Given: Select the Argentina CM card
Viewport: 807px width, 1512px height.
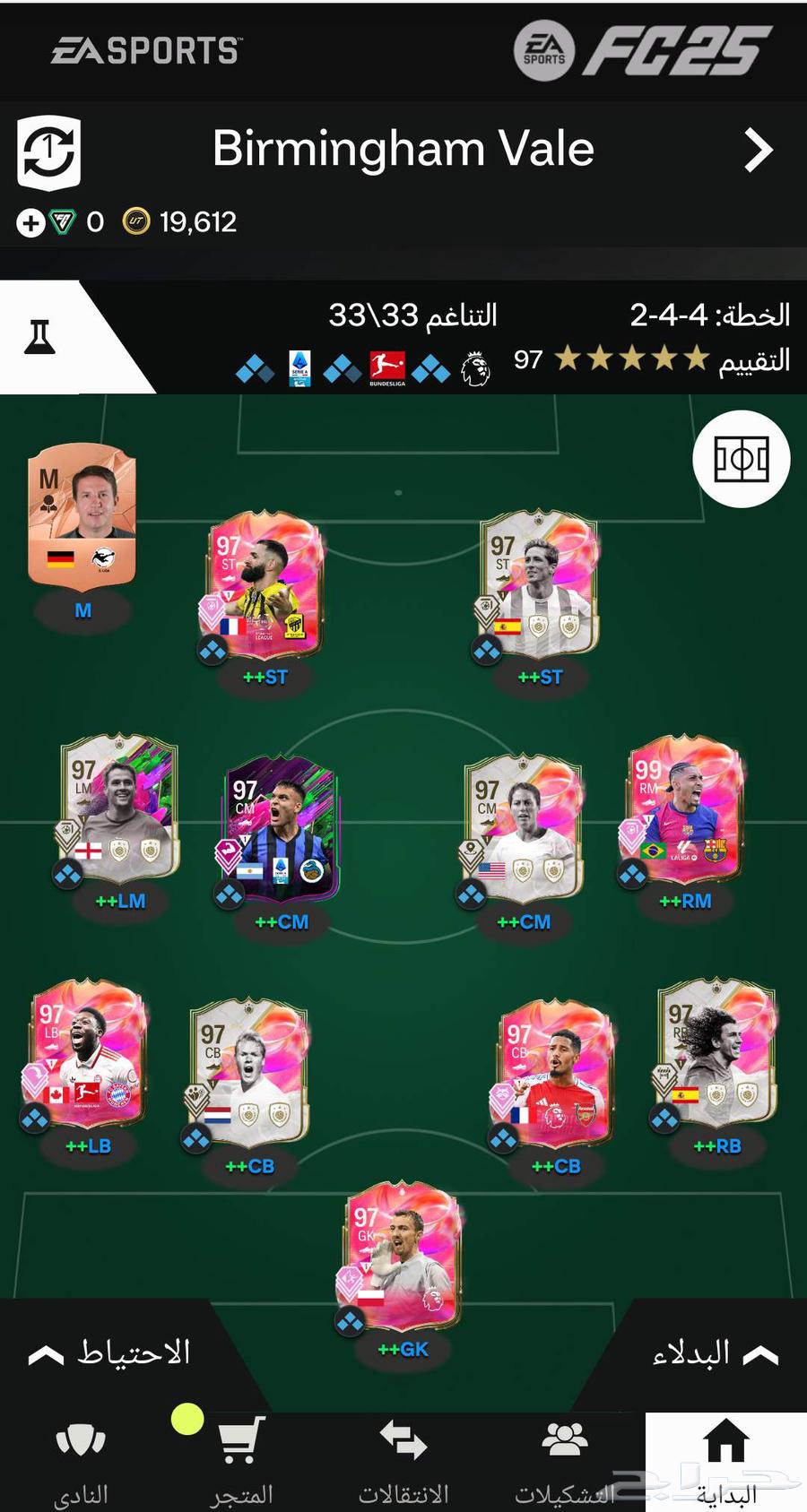Looking at the screenshot, I should coord(280,829).
